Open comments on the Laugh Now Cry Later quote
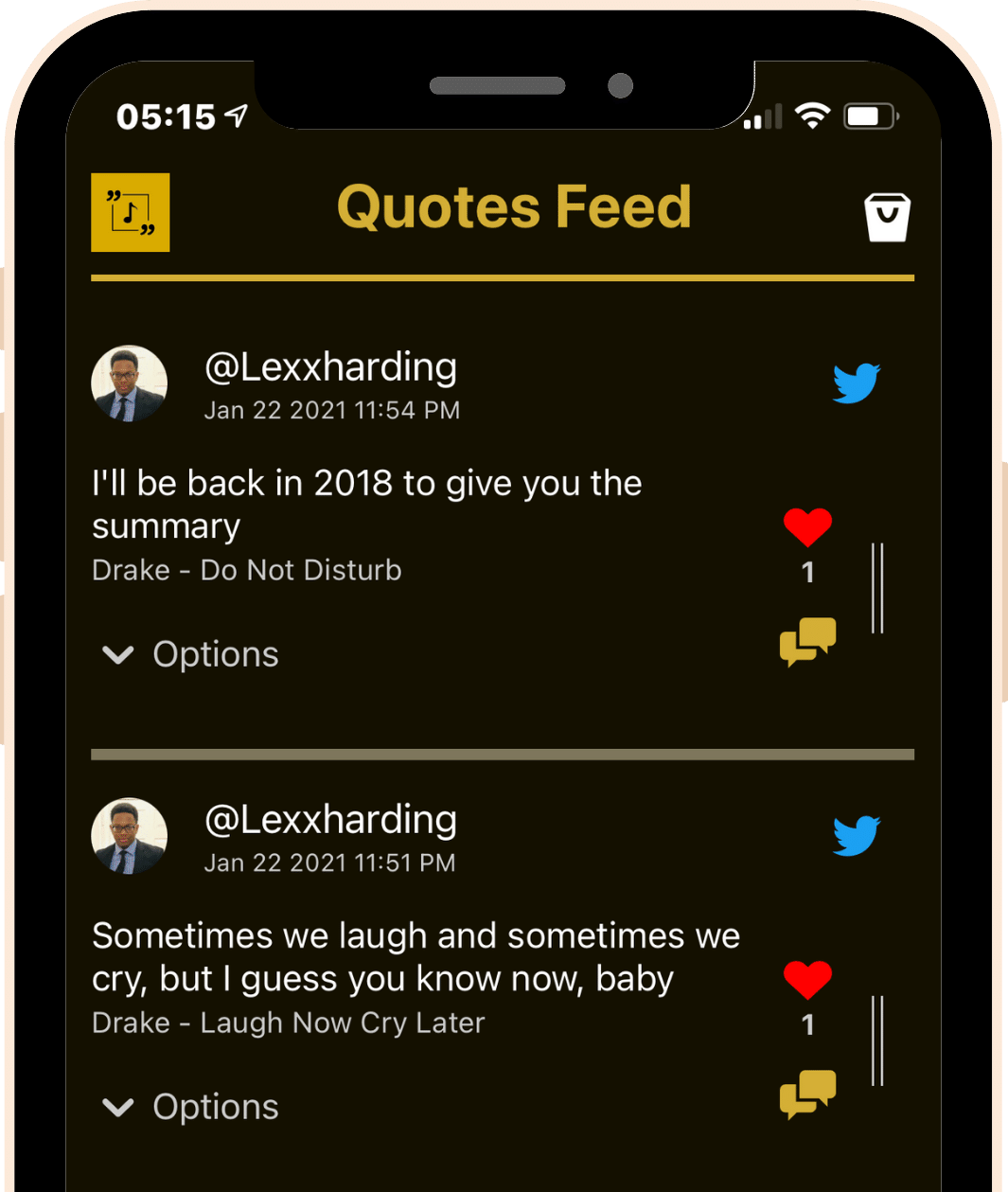 click(x=807, y=1094)
